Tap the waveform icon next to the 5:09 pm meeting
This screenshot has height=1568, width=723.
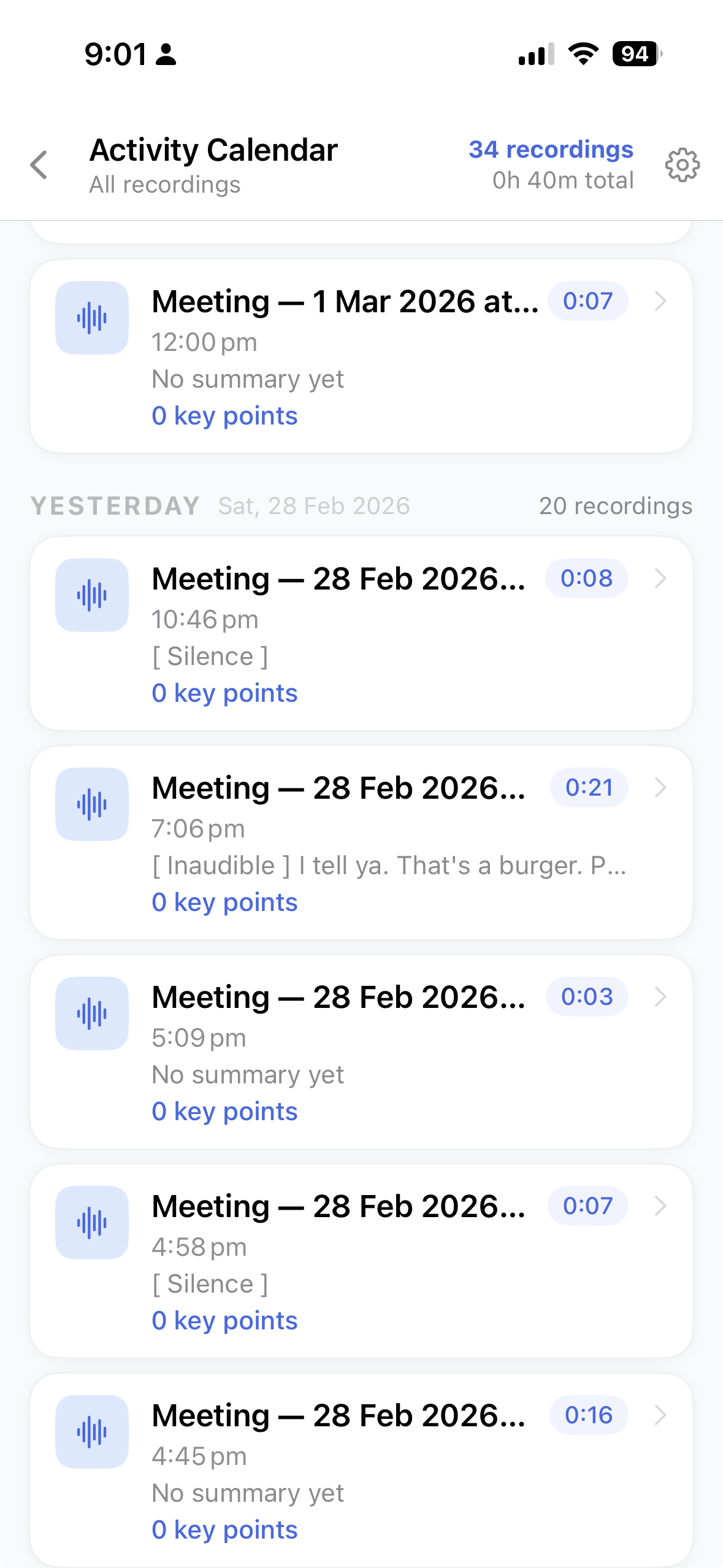tap(91, 1013)
